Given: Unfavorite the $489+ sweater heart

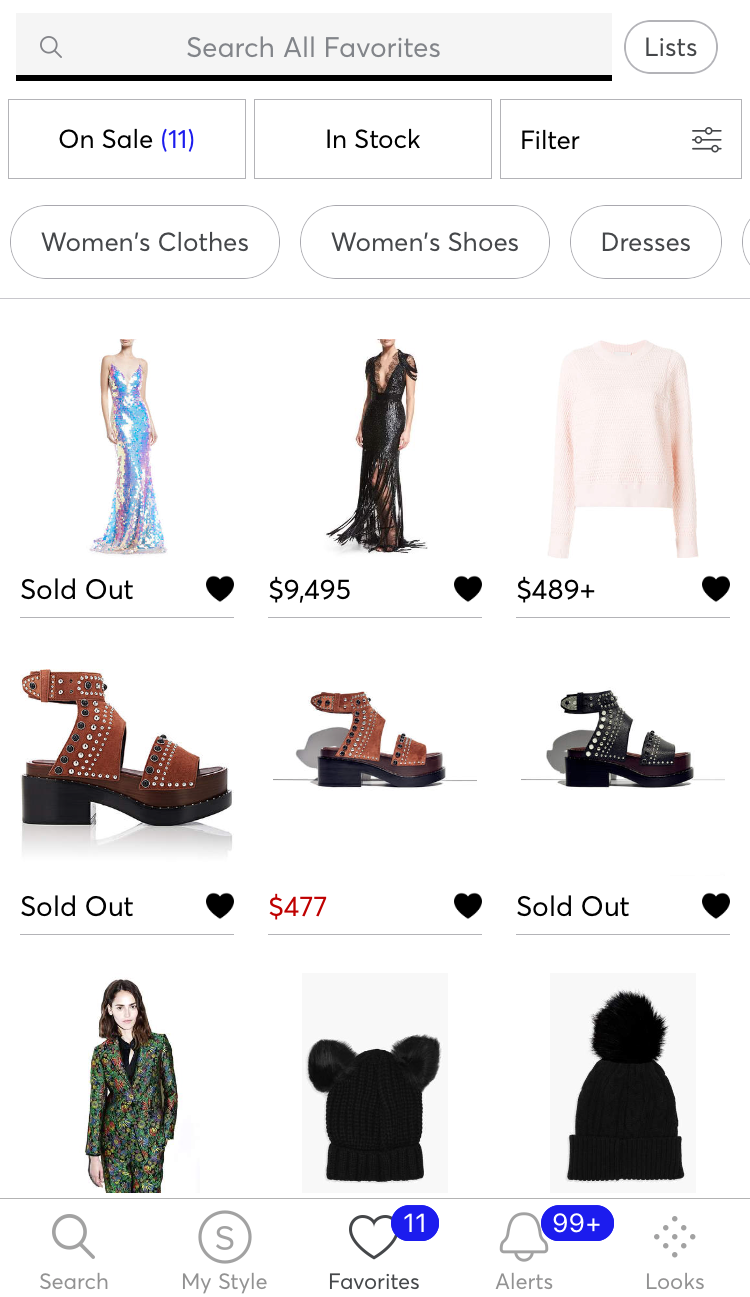Looking at the screenshot, I should tap(716, 589).
